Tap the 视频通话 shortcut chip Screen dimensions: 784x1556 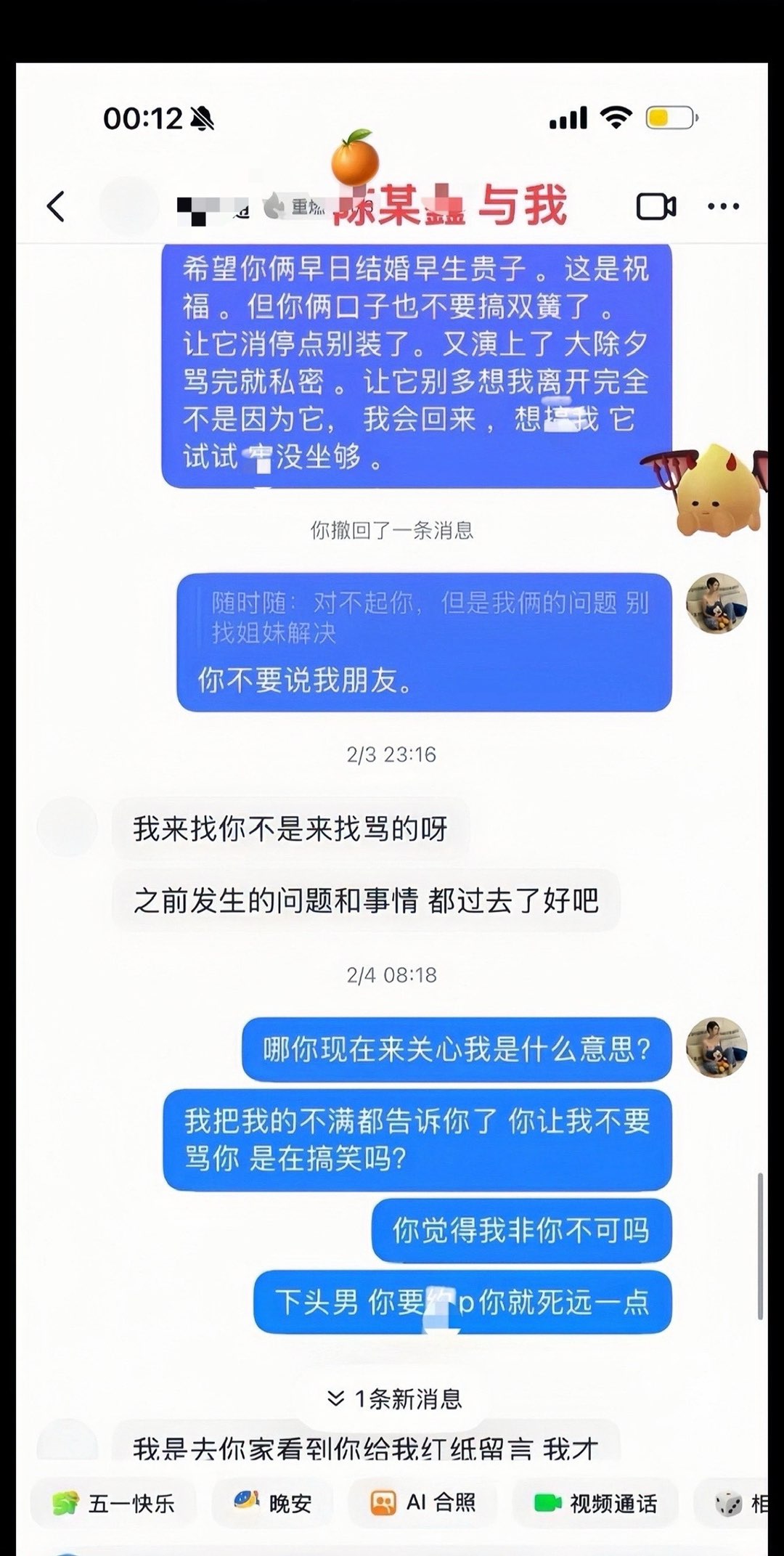tap(595, 1503)
